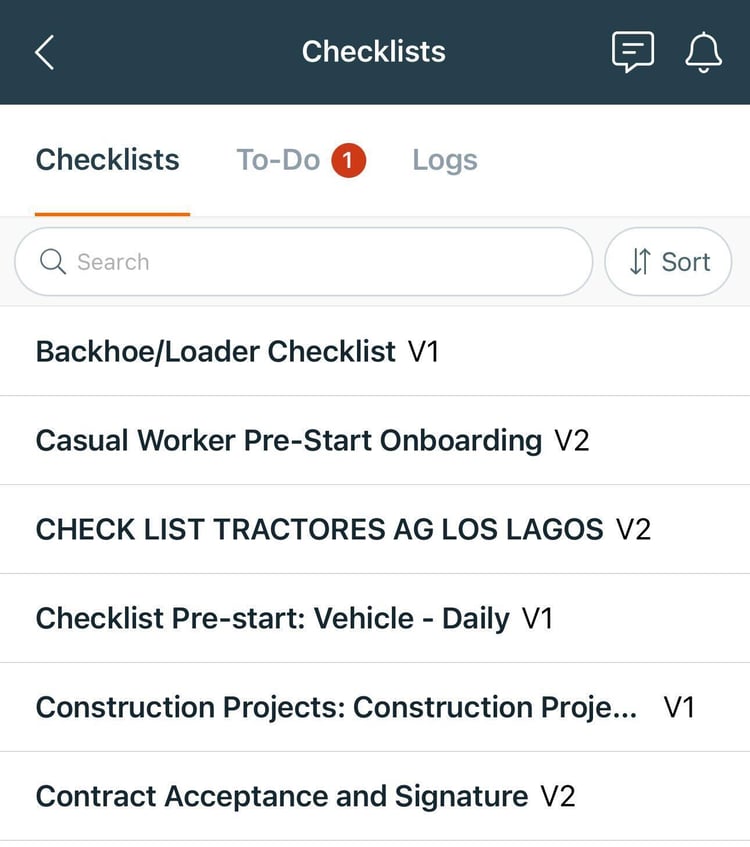
Task: Tap the orange underline below Checklists
Action: tap(112, 210)
